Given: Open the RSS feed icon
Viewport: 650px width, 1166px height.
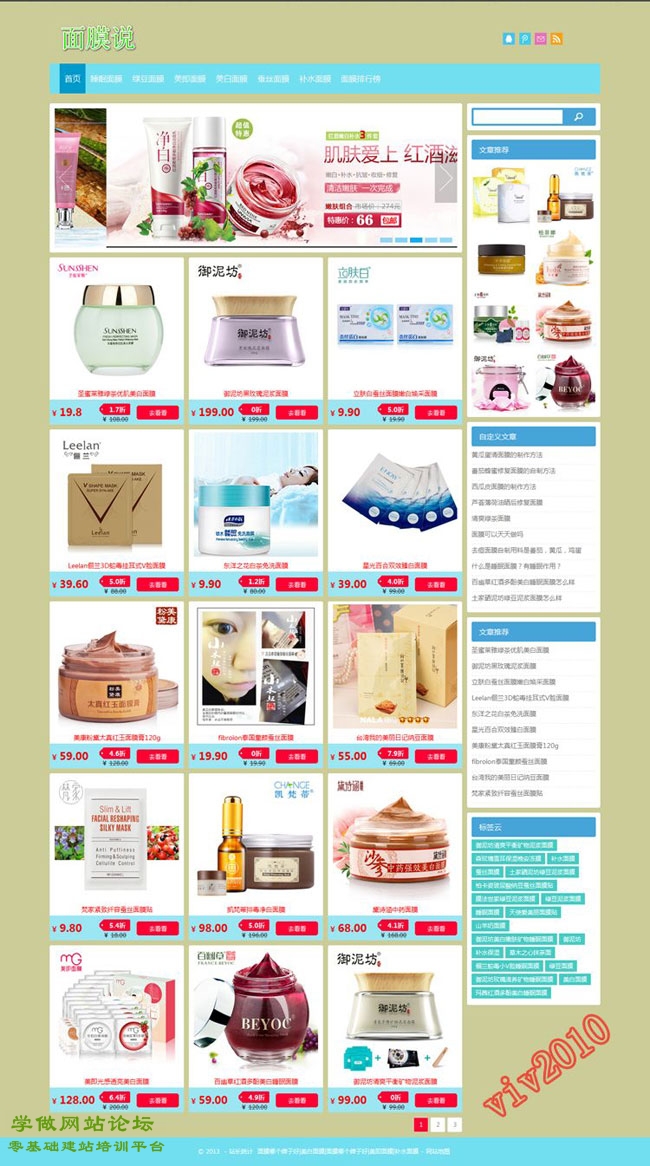Looking at the screenshot, I should point(557,39).
